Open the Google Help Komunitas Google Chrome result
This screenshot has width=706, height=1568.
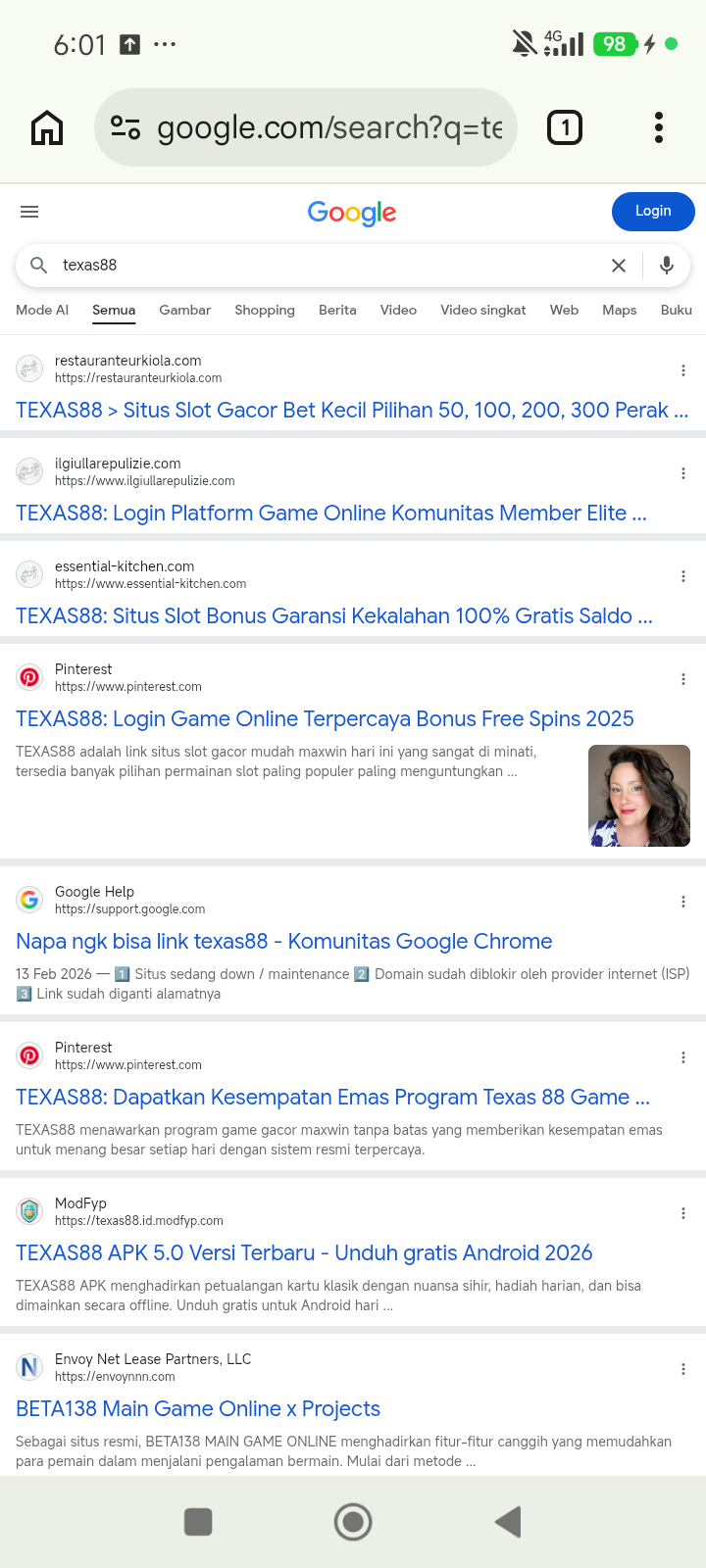tap(284, 942)
